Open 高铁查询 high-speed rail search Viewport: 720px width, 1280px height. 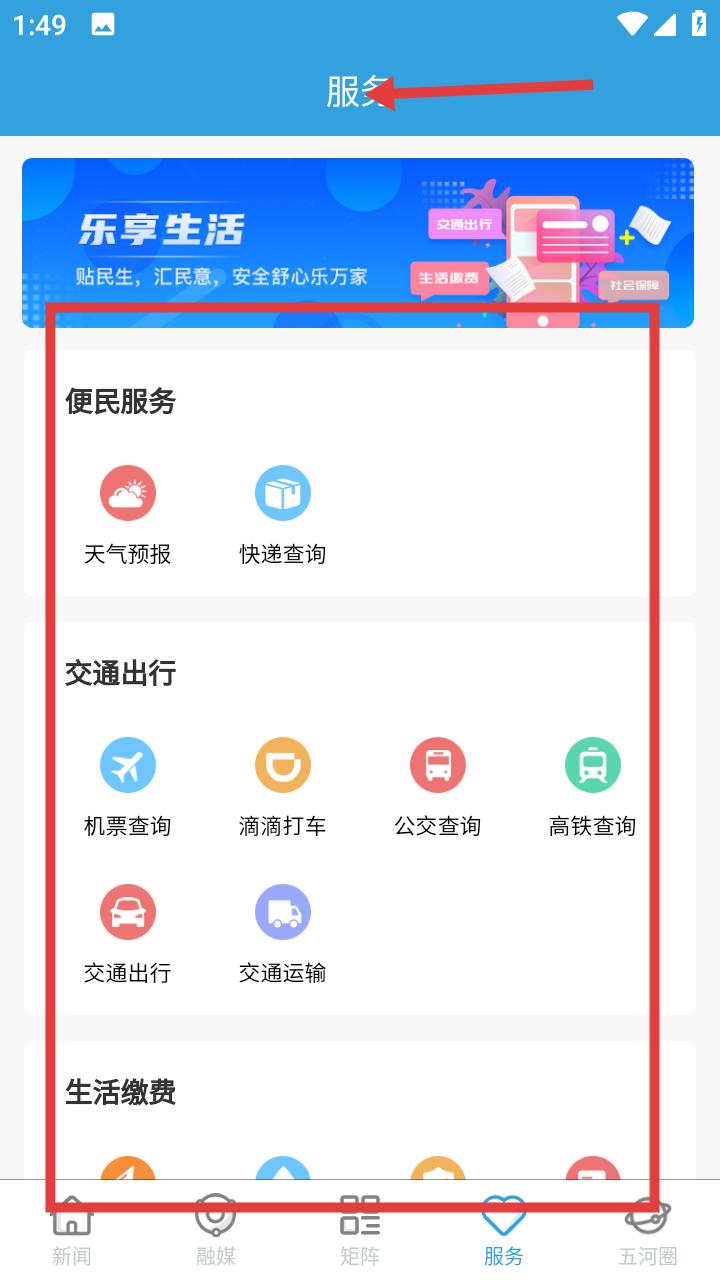tap(593, 787)
